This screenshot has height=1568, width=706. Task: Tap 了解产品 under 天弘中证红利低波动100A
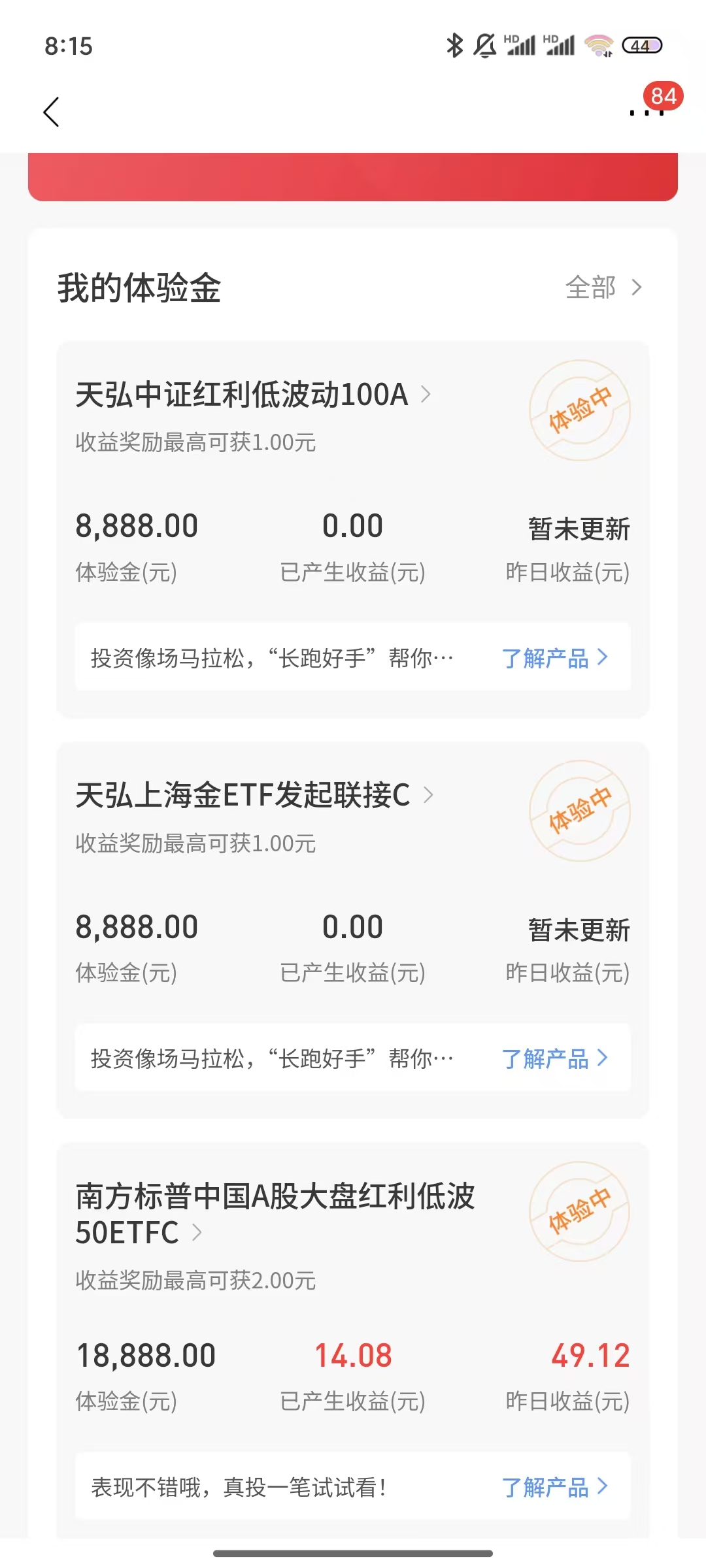click(554, 658)
